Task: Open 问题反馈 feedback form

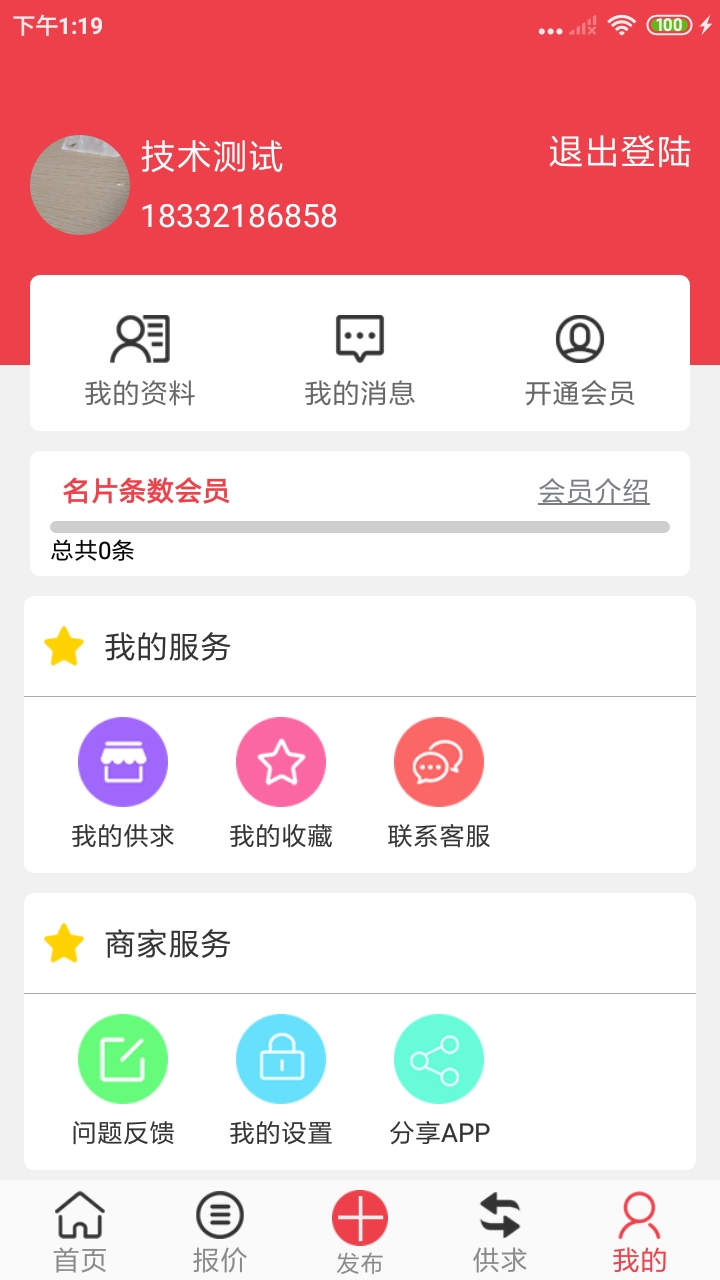Action: click(x=123, y=1079)
